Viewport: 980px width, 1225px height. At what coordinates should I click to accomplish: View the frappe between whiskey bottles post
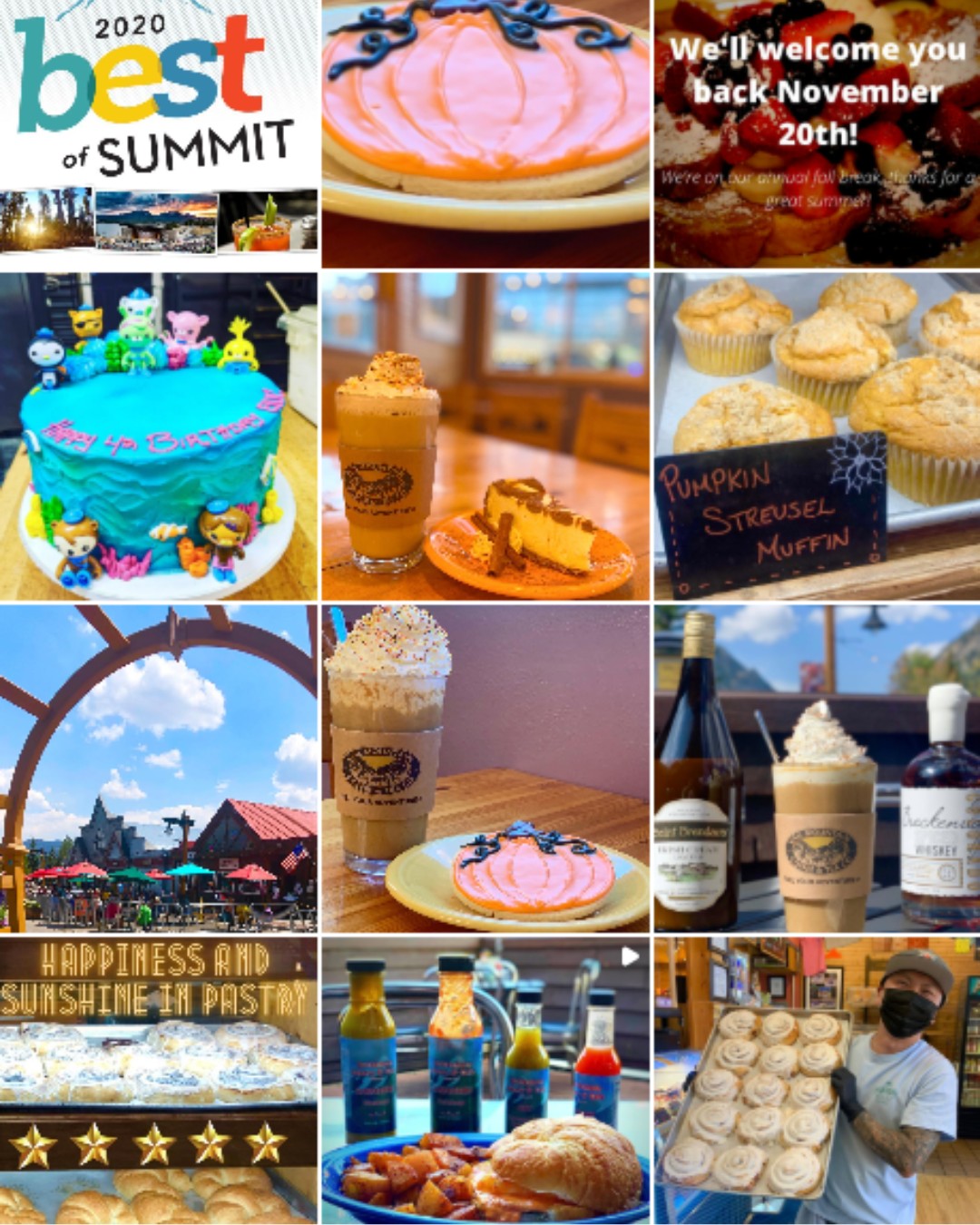point(817,768)
